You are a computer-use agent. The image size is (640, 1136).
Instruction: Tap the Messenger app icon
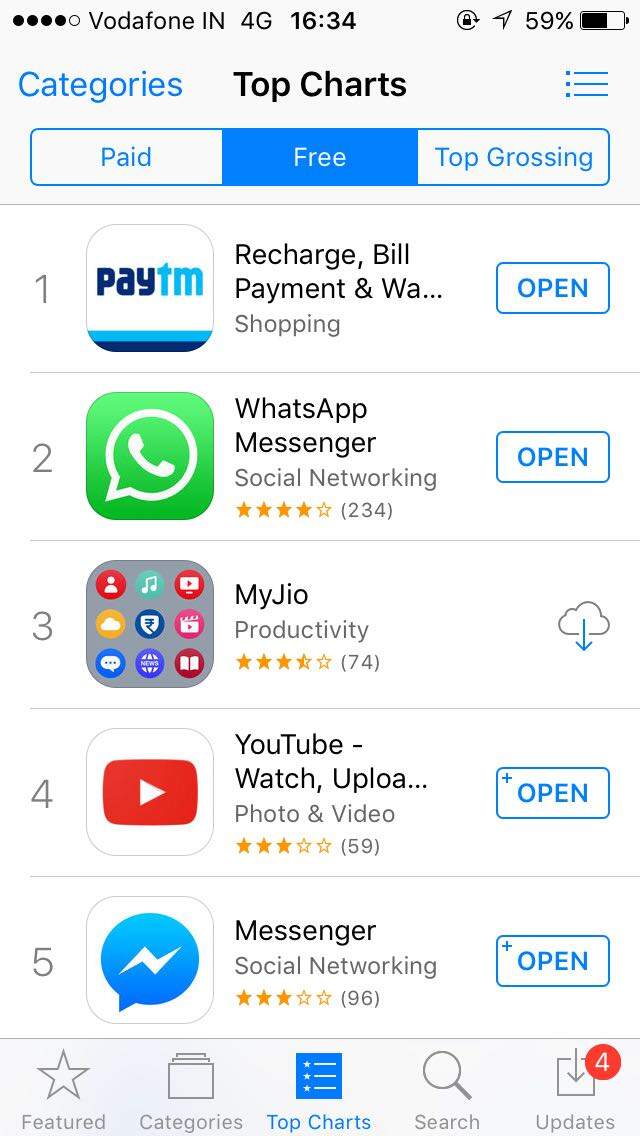(x=150, y=961)
